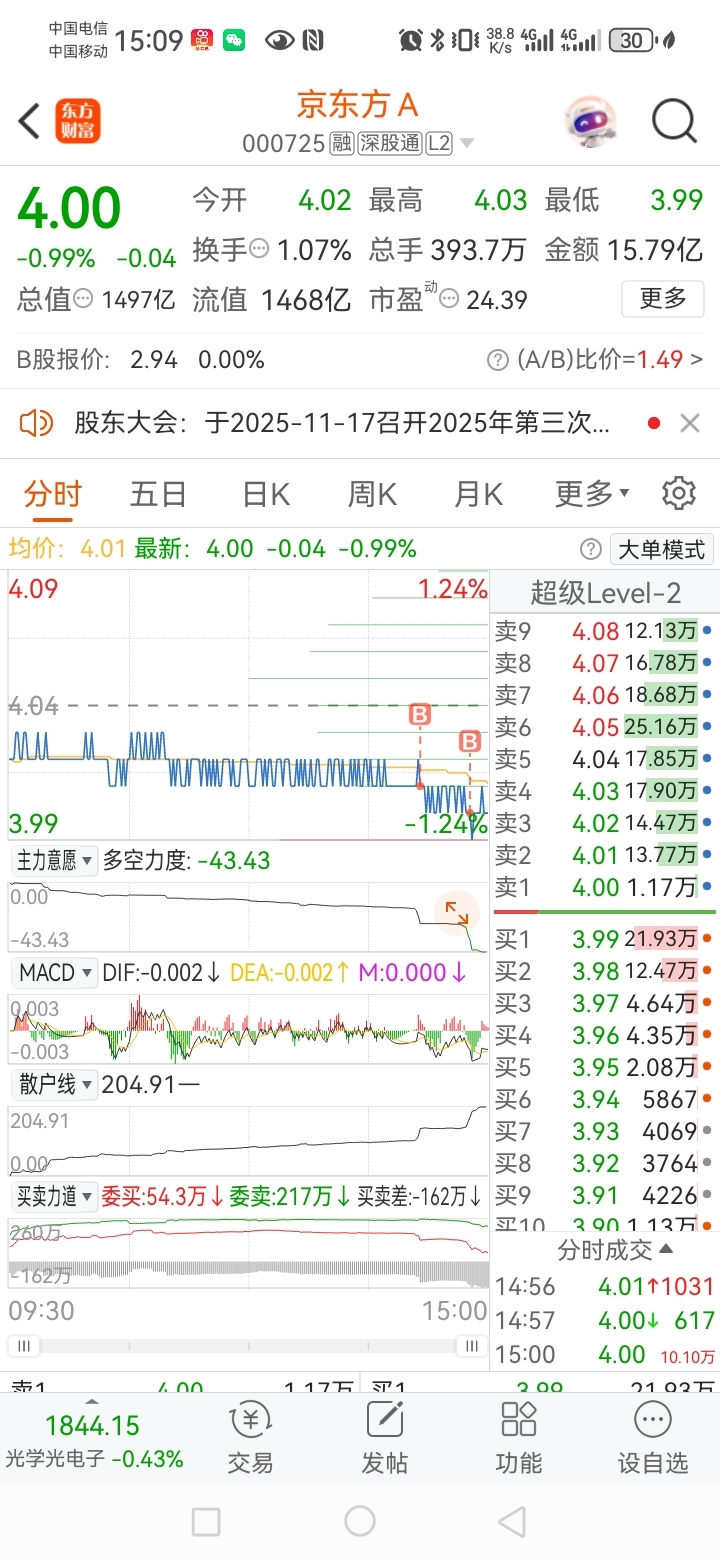720x1560 pixels.
Task: Go back using the top-left arrow
Action: (x=30, y=121)
